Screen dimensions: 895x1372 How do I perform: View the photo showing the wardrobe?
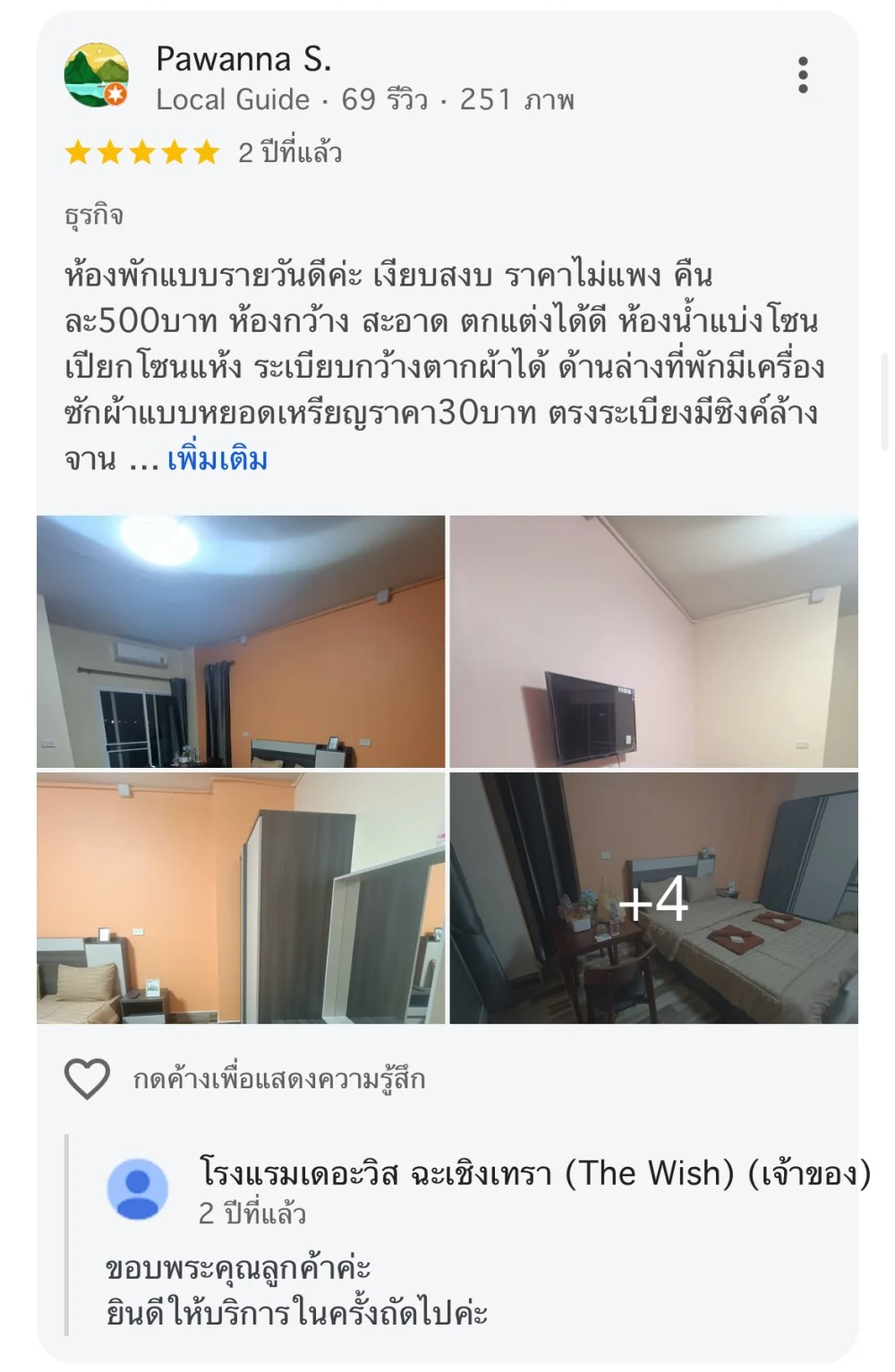(x=241, y=898)
